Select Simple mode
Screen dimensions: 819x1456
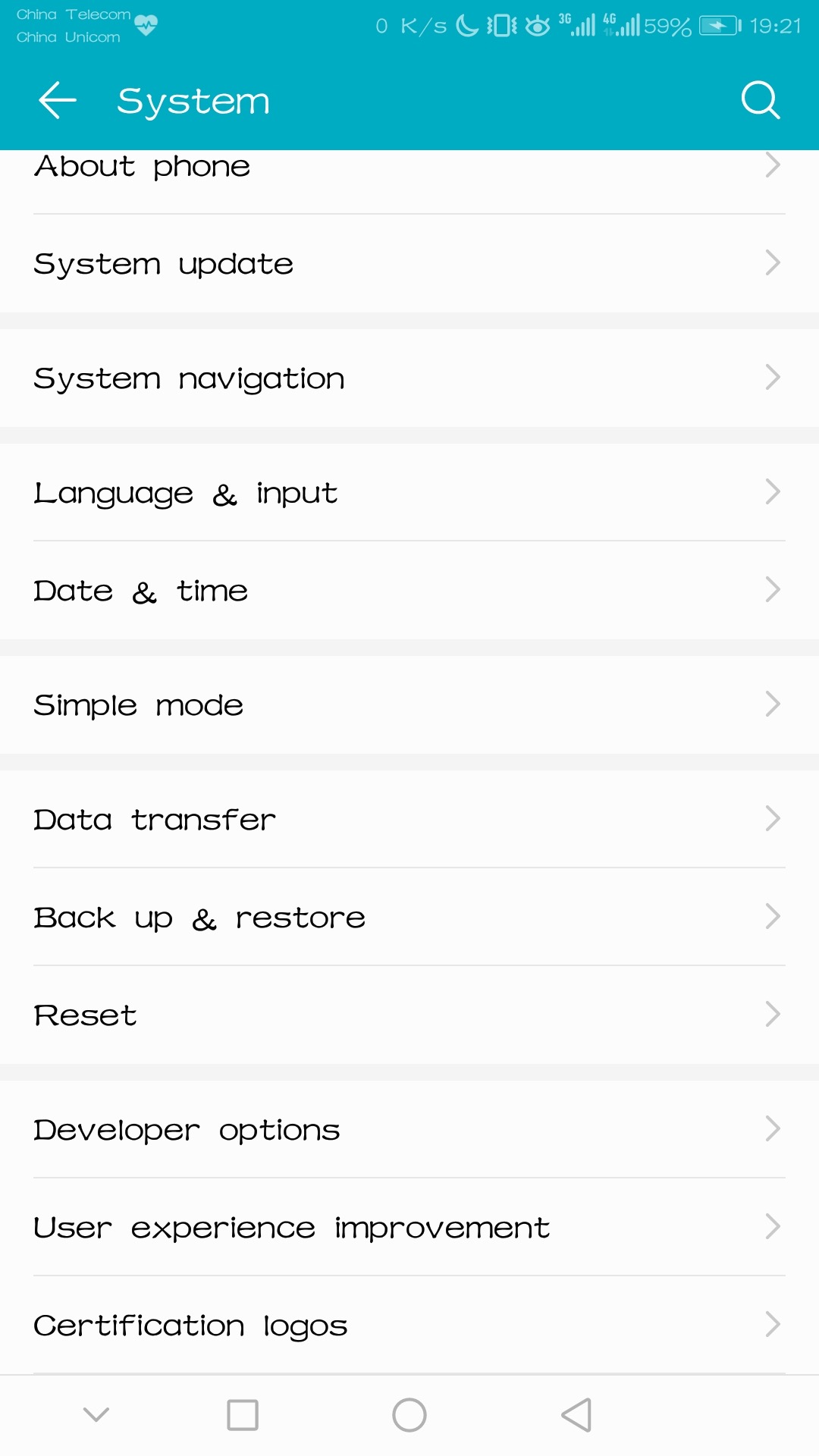(409, 705)
